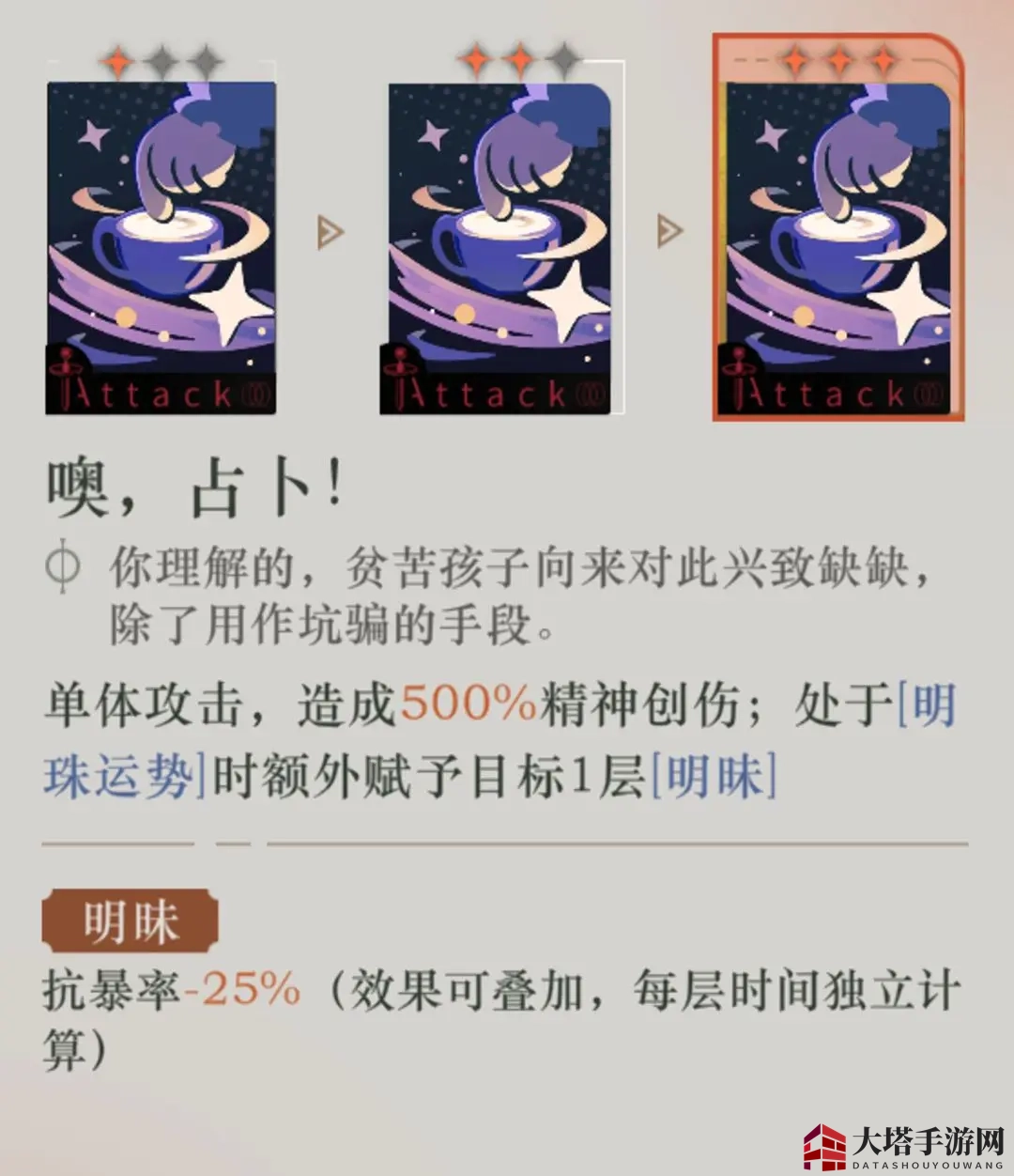The width and height of the screenshot is (1014, 1176).
Task: Select the two-star Attack card version
Action: pyautogui.click(x=500, y=248)
